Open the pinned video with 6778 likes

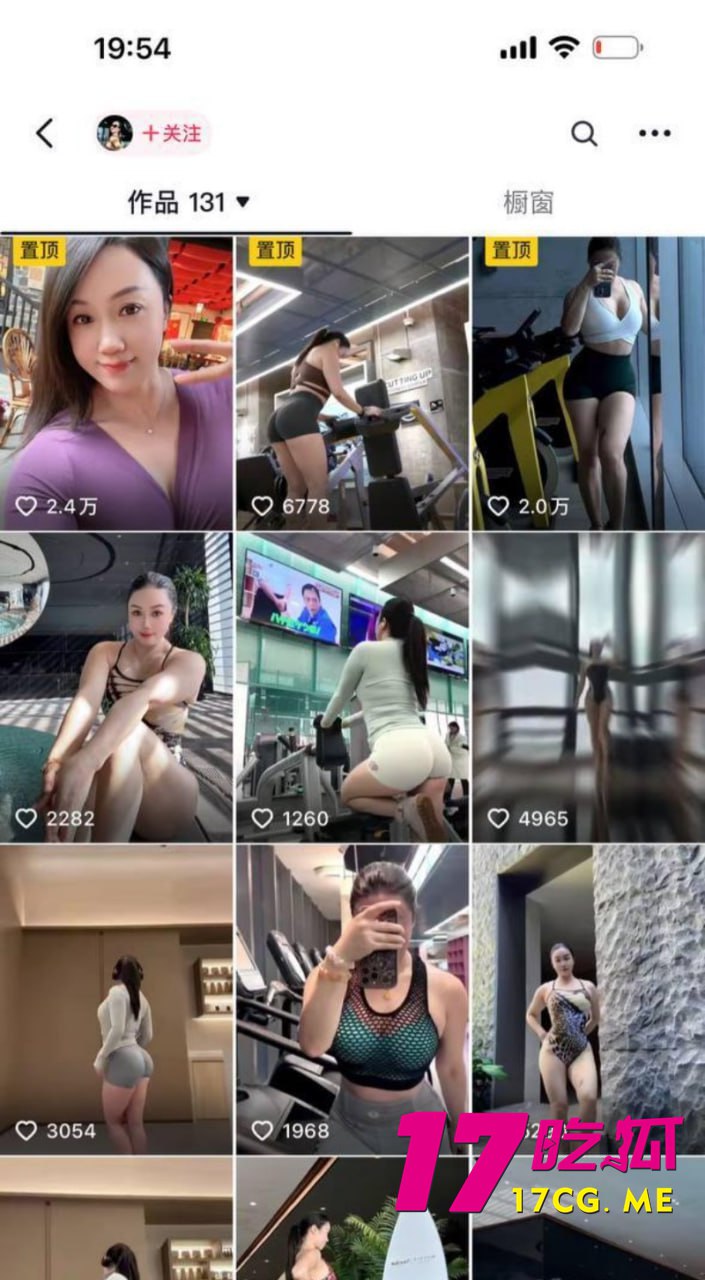[x=352, y=383]
